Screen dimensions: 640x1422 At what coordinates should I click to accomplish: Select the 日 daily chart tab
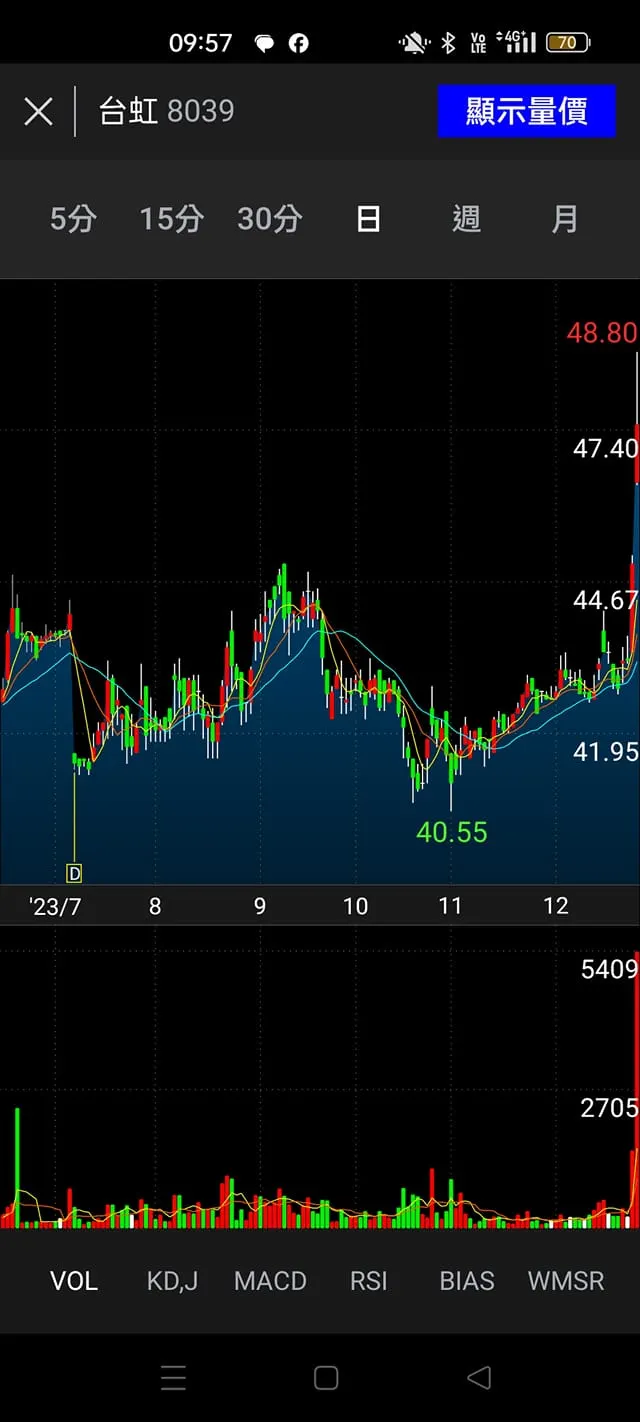coord(368,219)
